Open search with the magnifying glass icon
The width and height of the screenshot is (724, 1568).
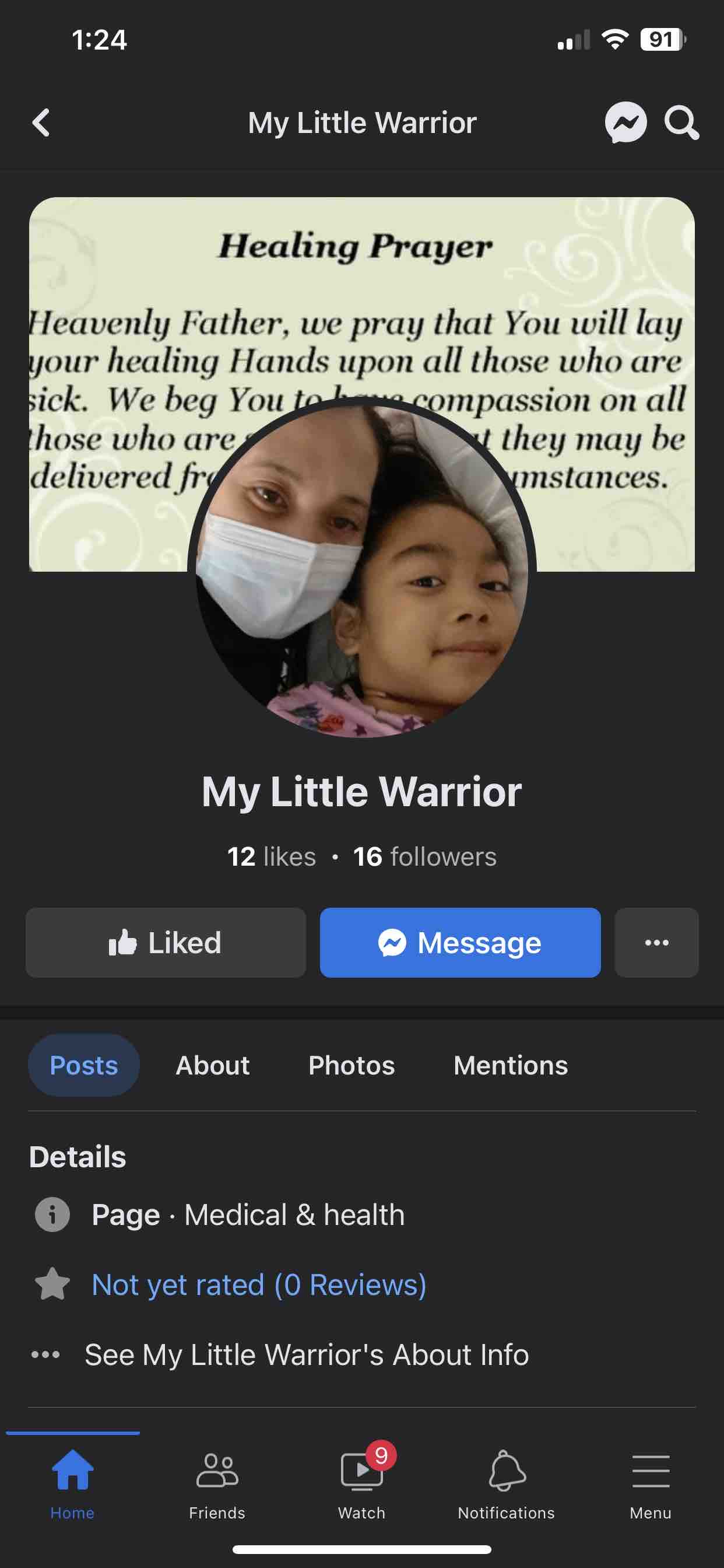pos(681,123)
